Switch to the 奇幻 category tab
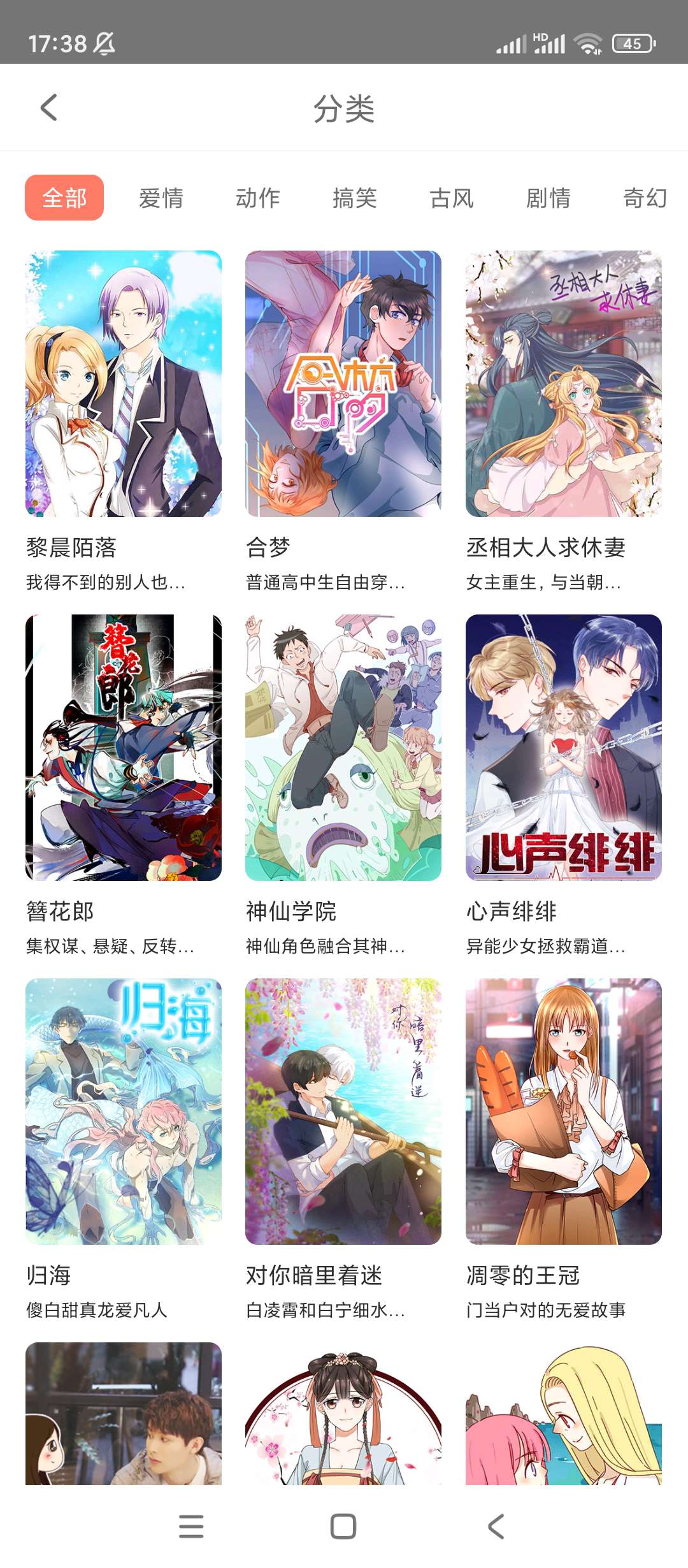Viewport: 688px width, 1568px height. [645, 198]
